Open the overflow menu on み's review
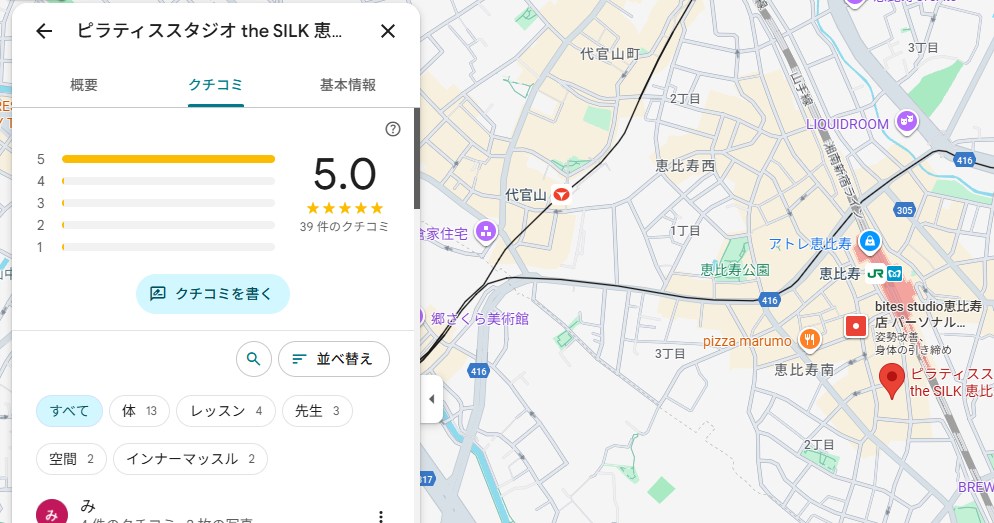This screenshot has width=994, height=523. coord(380,516)
